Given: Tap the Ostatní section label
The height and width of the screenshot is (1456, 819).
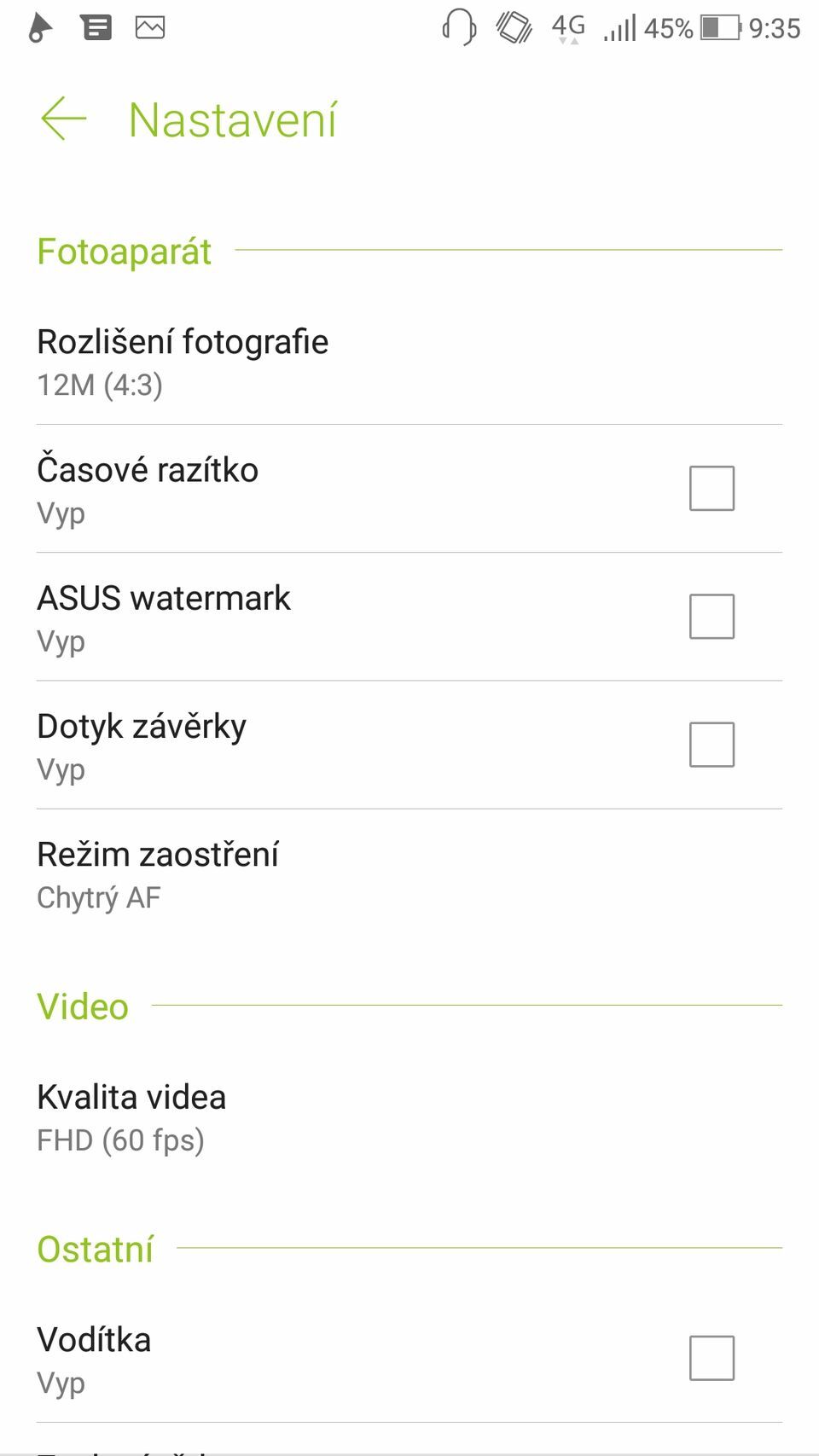Looking at the screenshot, I should tap(94, 1248).
